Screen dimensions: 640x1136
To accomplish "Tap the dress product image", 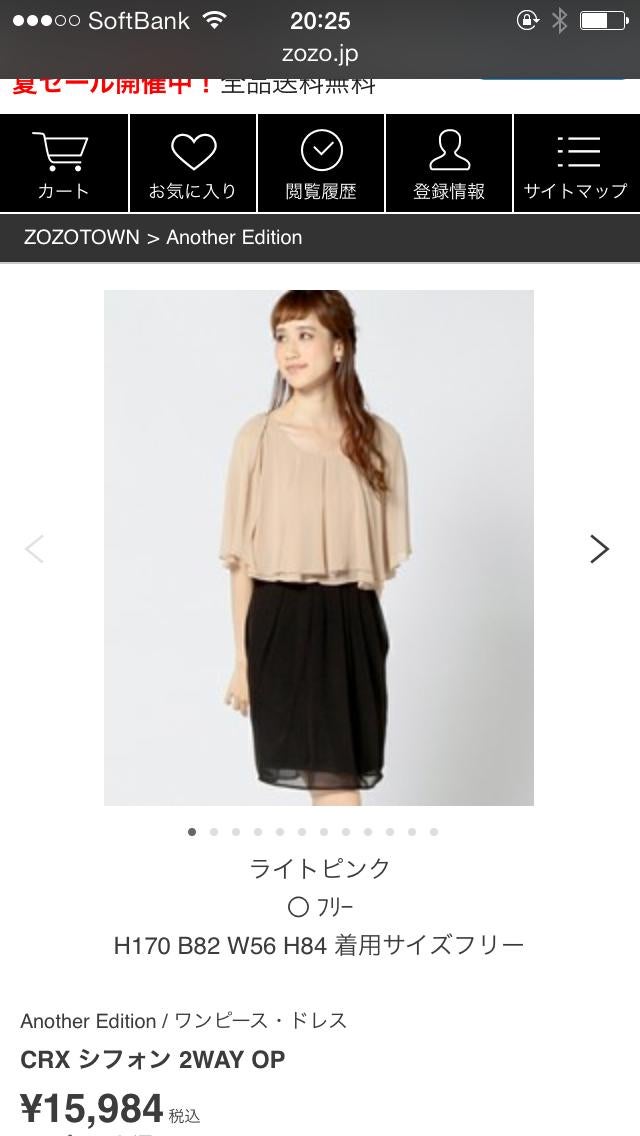I will [319, 548].
